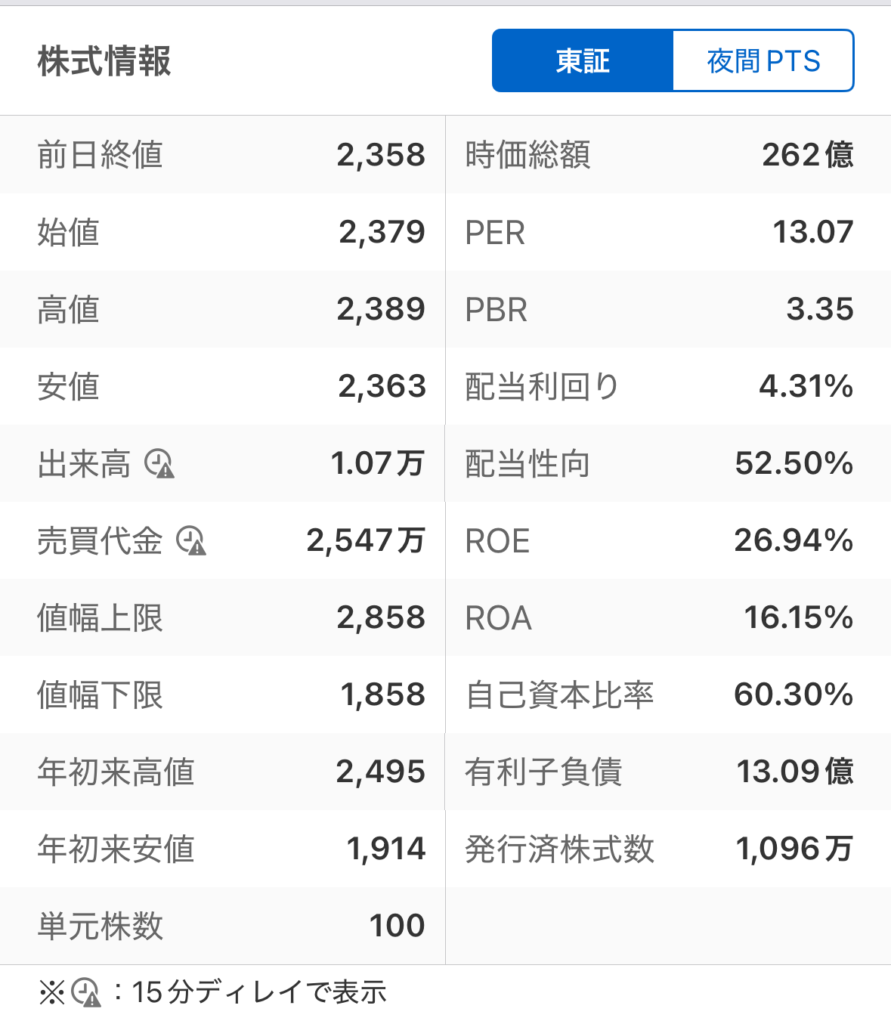Select the 東証 tab
891x1024 pixels.
pos(582,61)
